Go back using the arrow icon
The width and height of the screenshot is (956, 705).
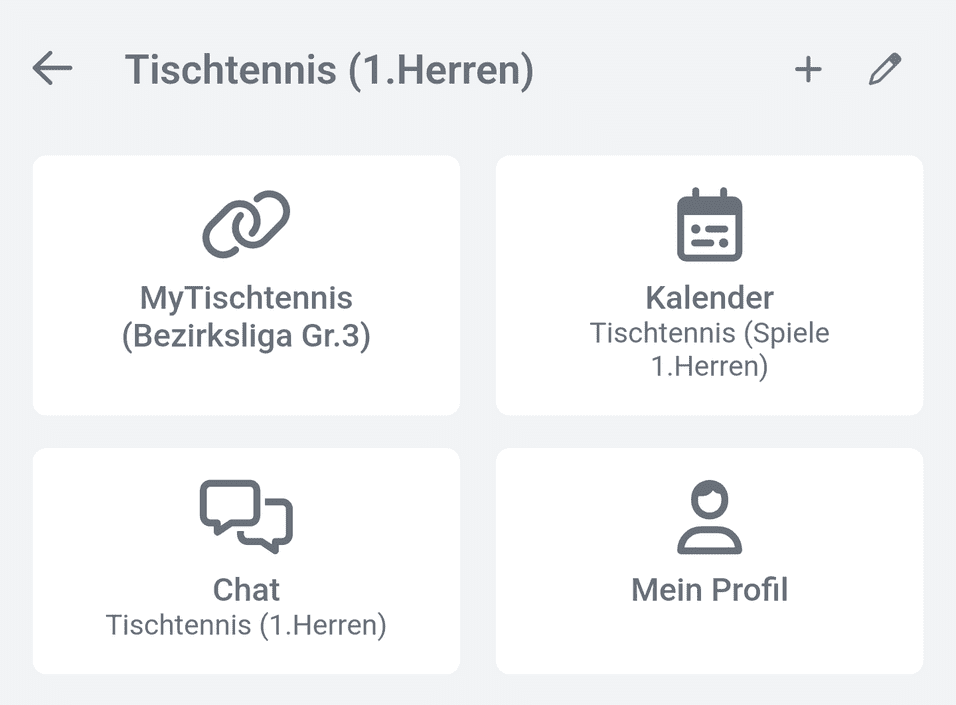[x=52, y=69]
